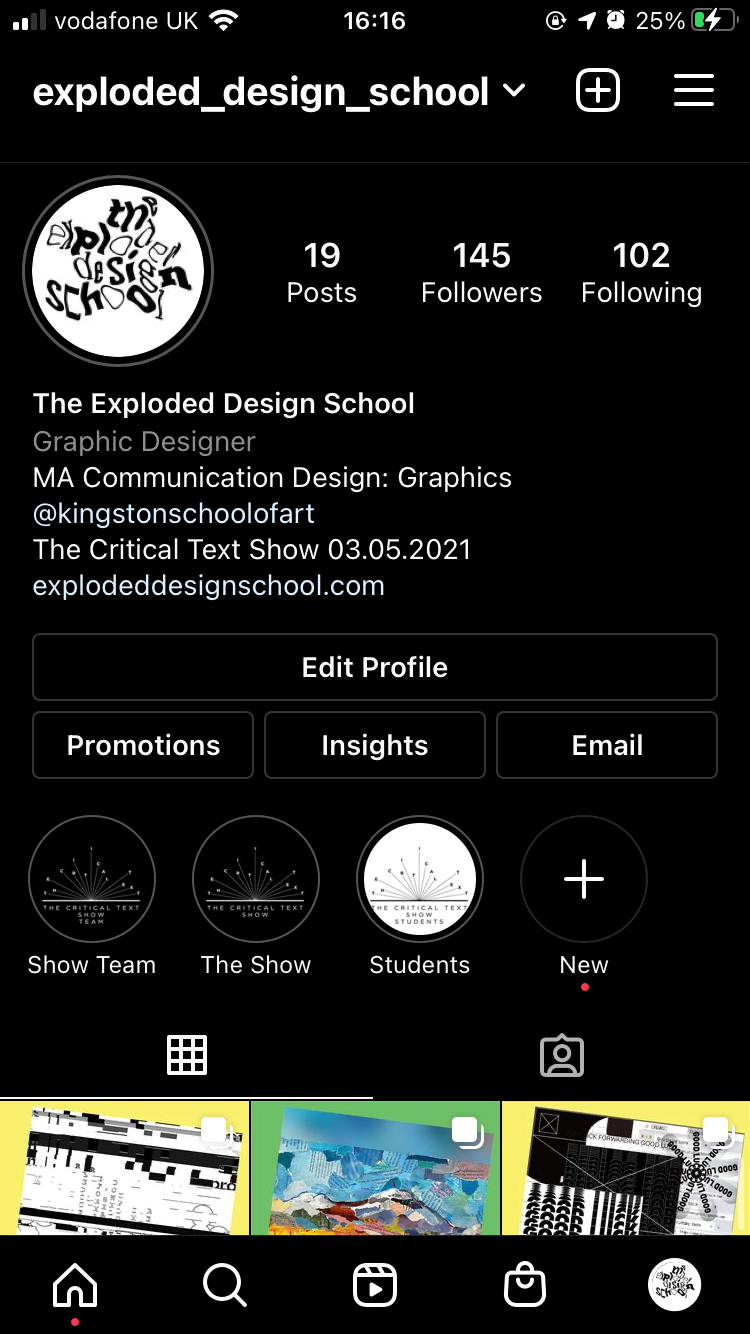Open the hamburger menu
Screen dimensions: 750x1334
(693, 91)
